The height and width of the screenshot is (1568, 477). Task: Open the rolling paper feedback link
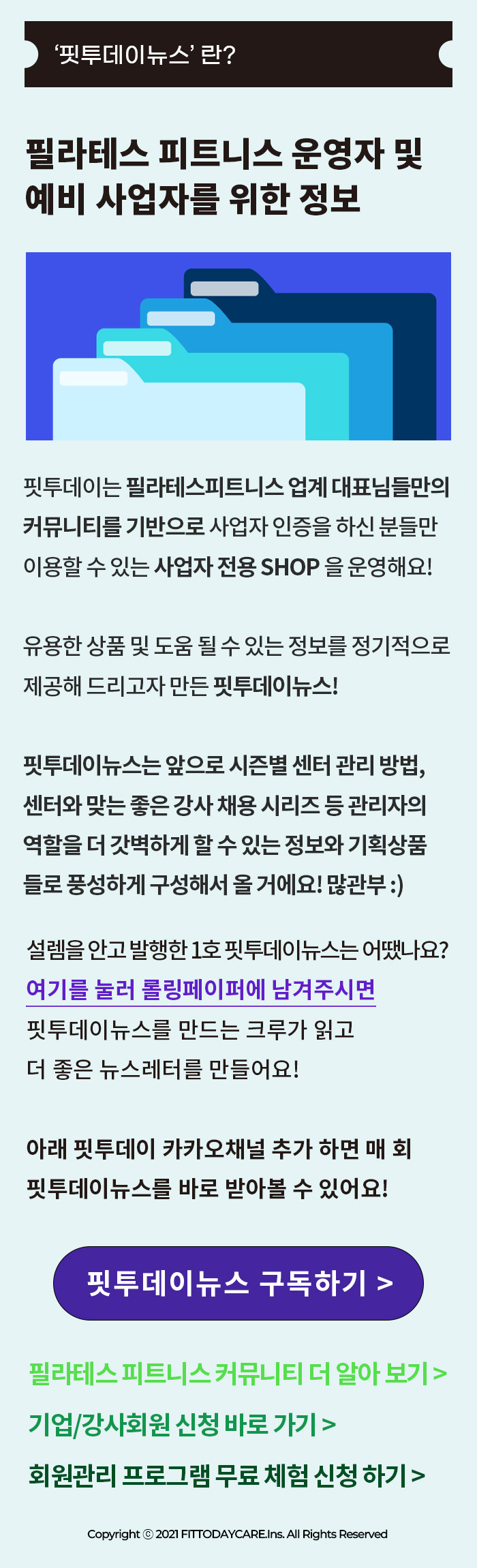tap(200, 989)
